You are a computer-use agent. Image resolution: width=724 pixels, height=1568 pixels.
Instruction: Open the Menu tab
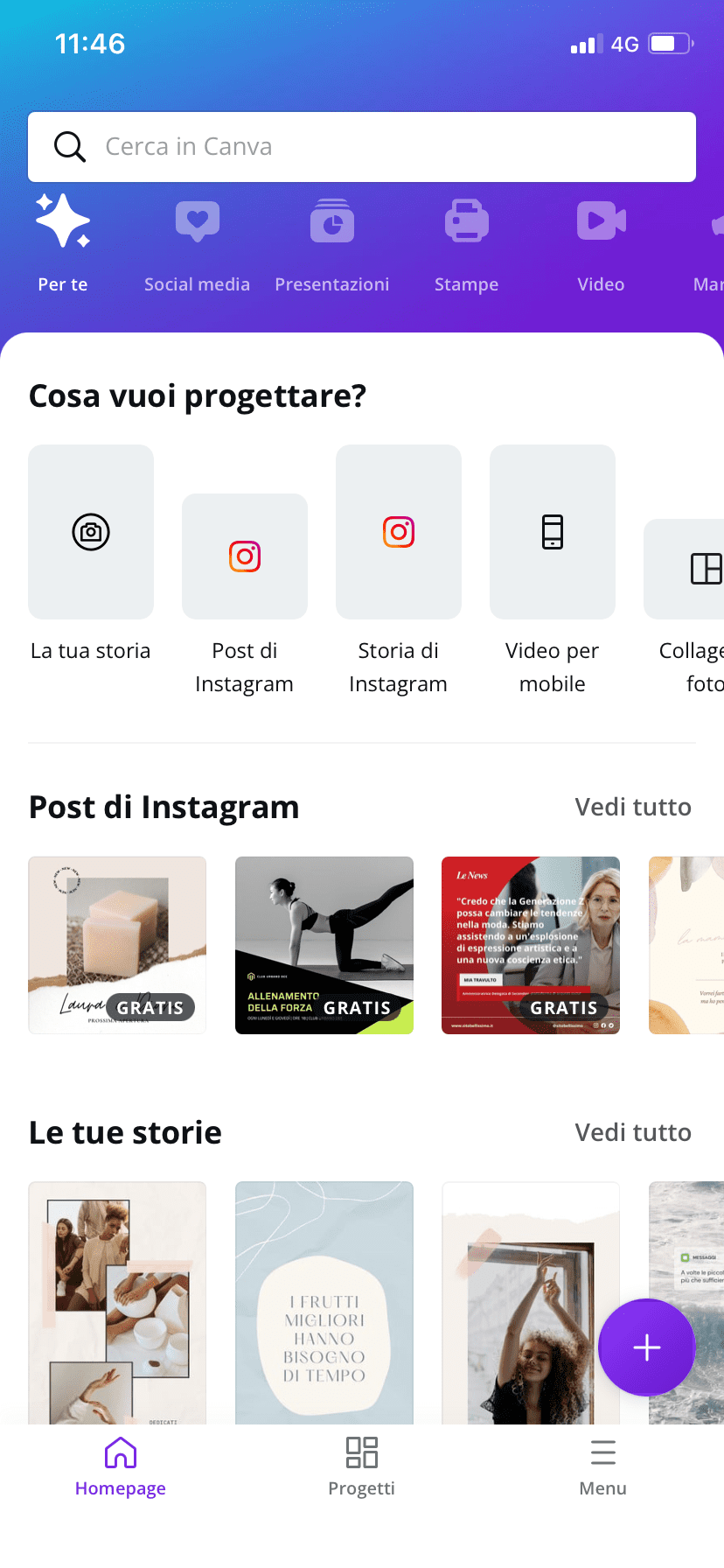click(602, 1466)
